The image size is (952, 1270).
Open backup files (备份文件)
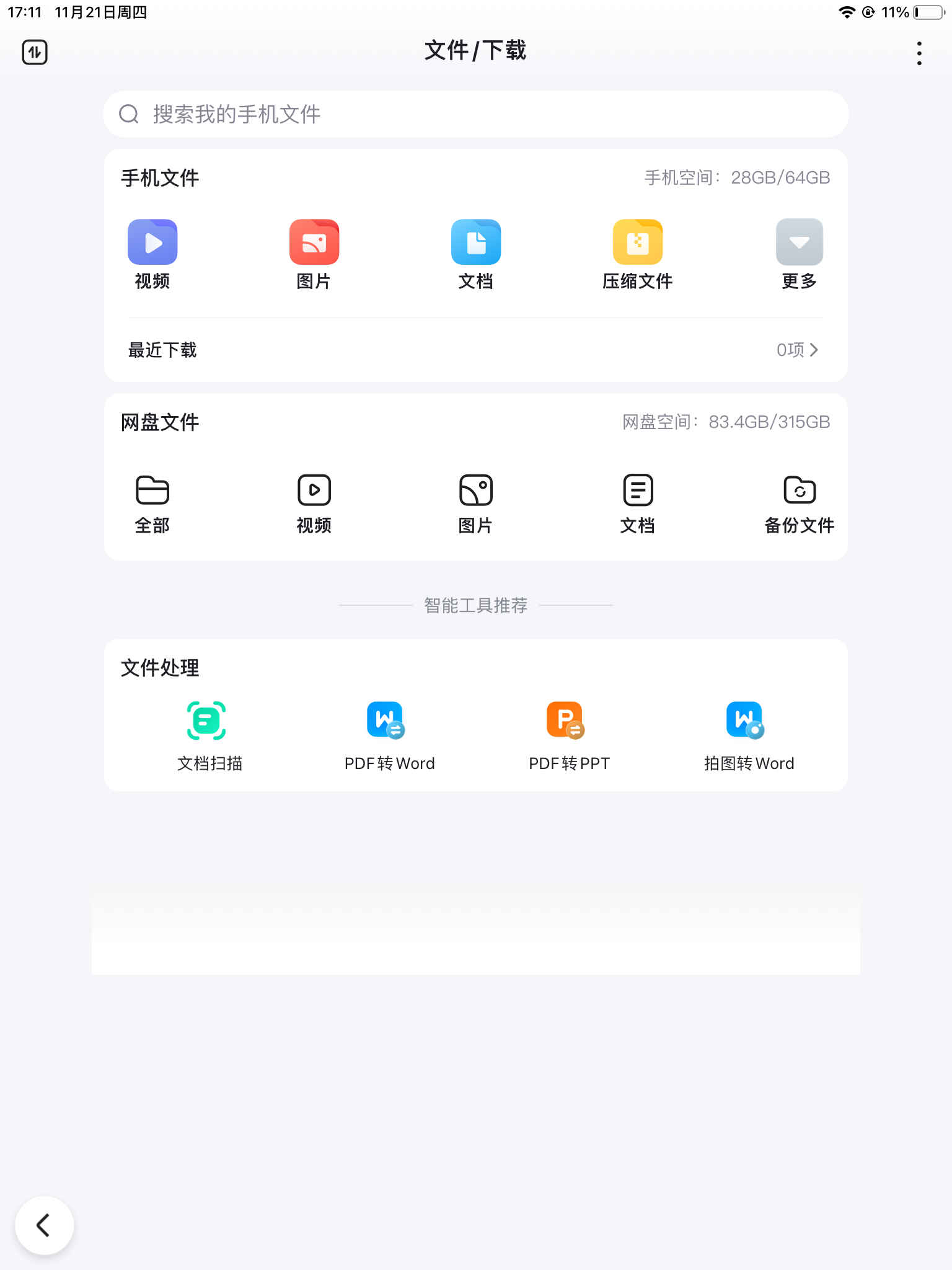pos(800,504)
